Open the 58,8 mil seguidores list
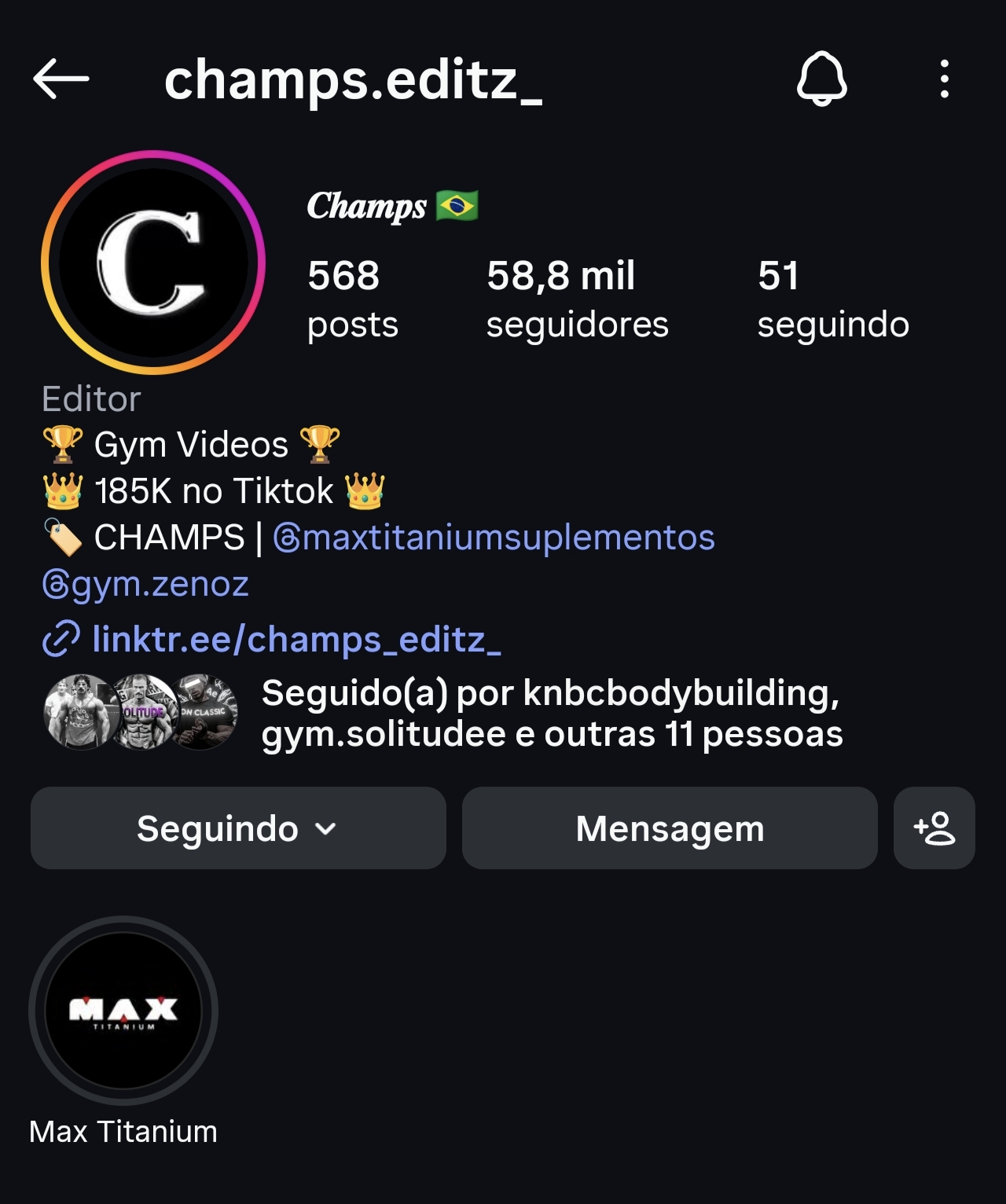This screenshot has height=1204, width=1006. tap(577, 299)
